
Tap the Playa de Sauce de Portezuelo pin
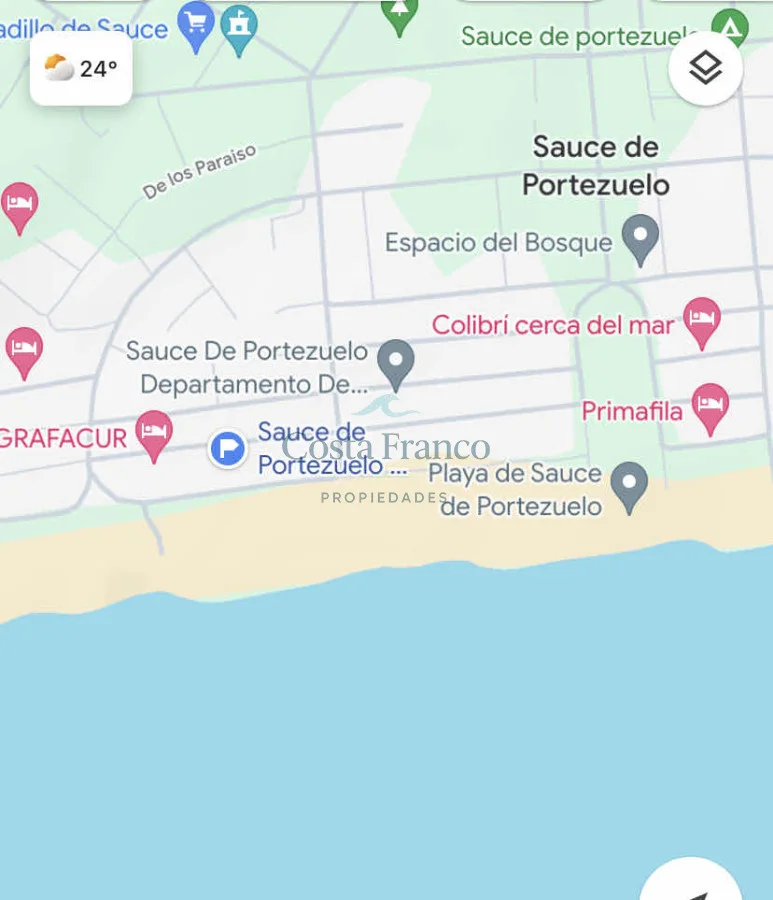[629, 485]
